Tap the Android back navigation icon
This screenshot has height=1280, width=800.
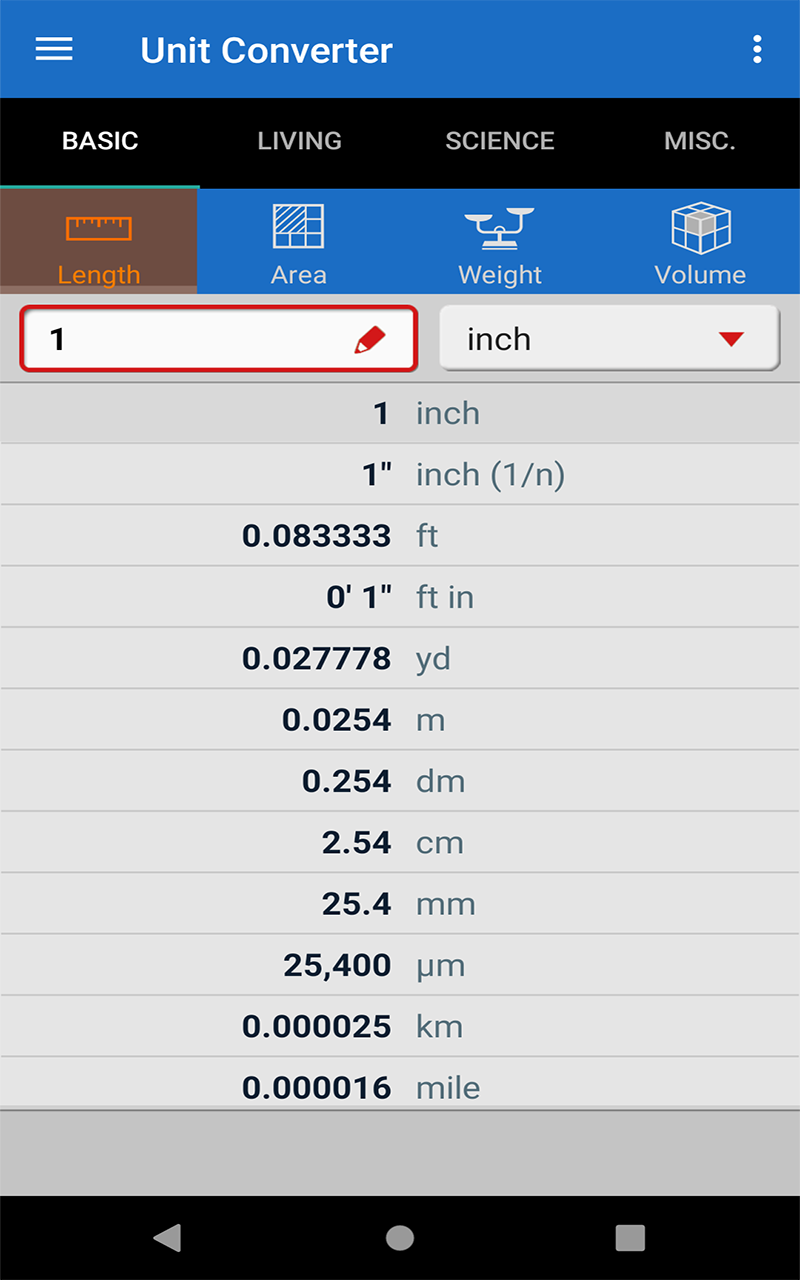pos(168,1235)
